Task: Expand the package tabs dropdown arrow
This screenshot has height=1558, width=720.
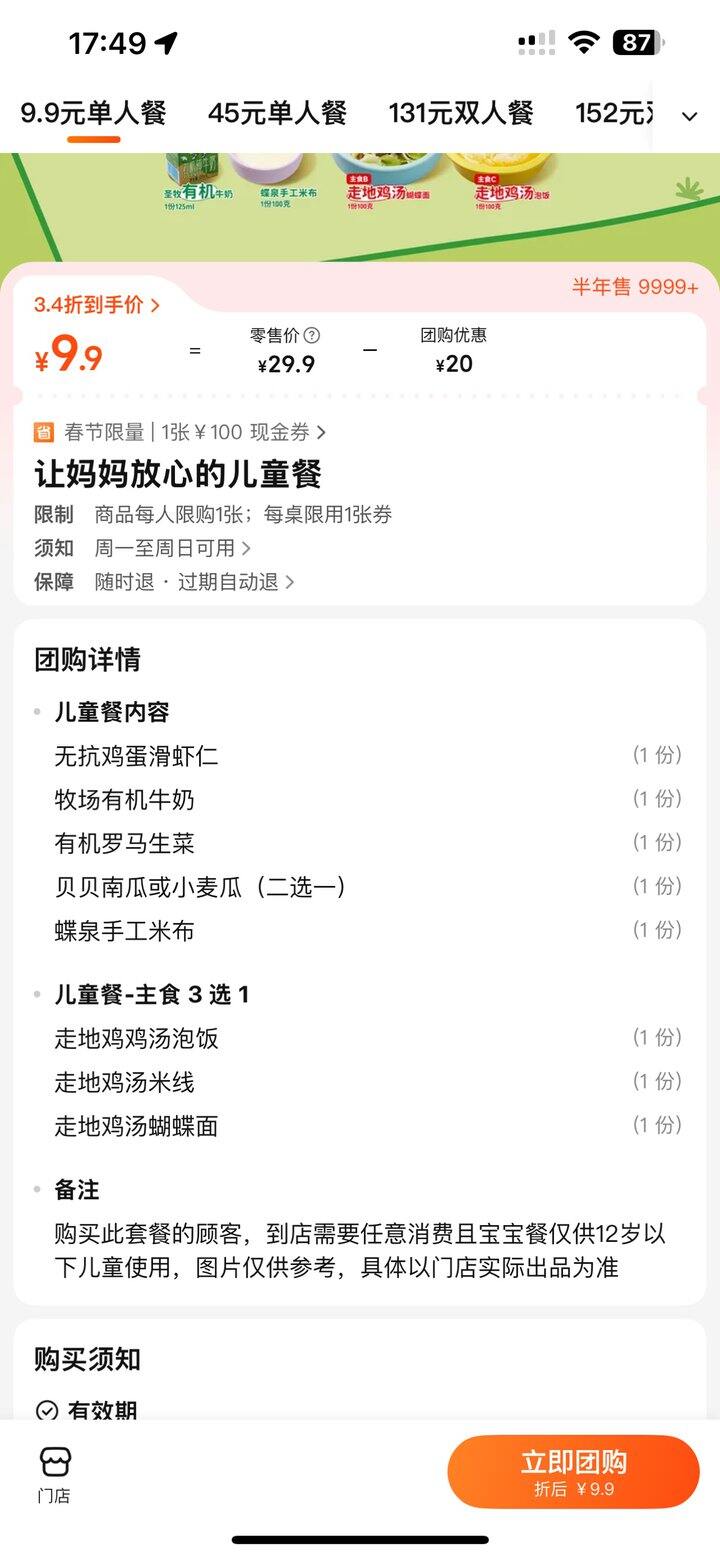Action: click(689, 116)
